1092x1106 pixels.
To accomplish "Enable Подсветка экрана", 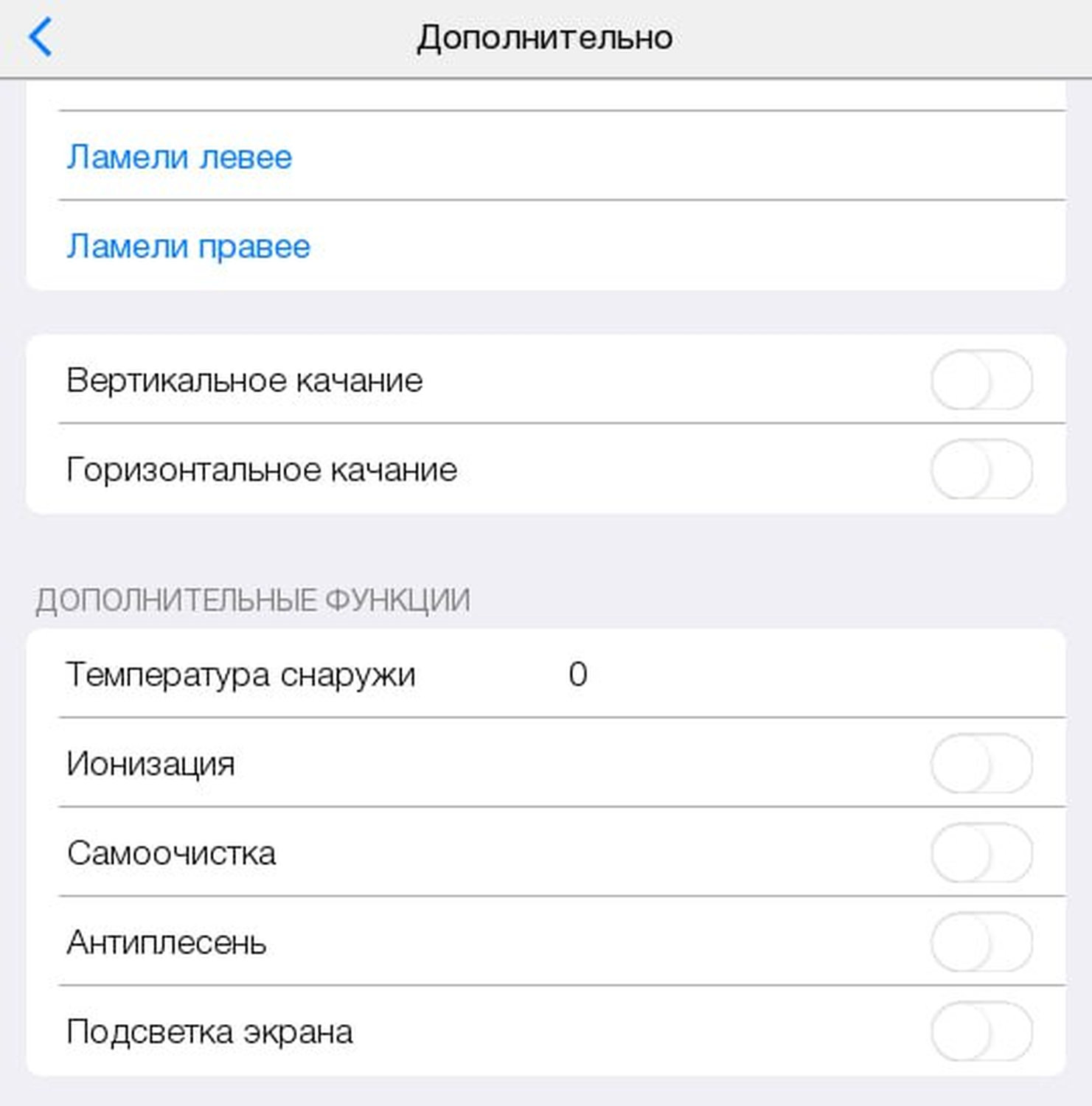I will (981, 1032).
